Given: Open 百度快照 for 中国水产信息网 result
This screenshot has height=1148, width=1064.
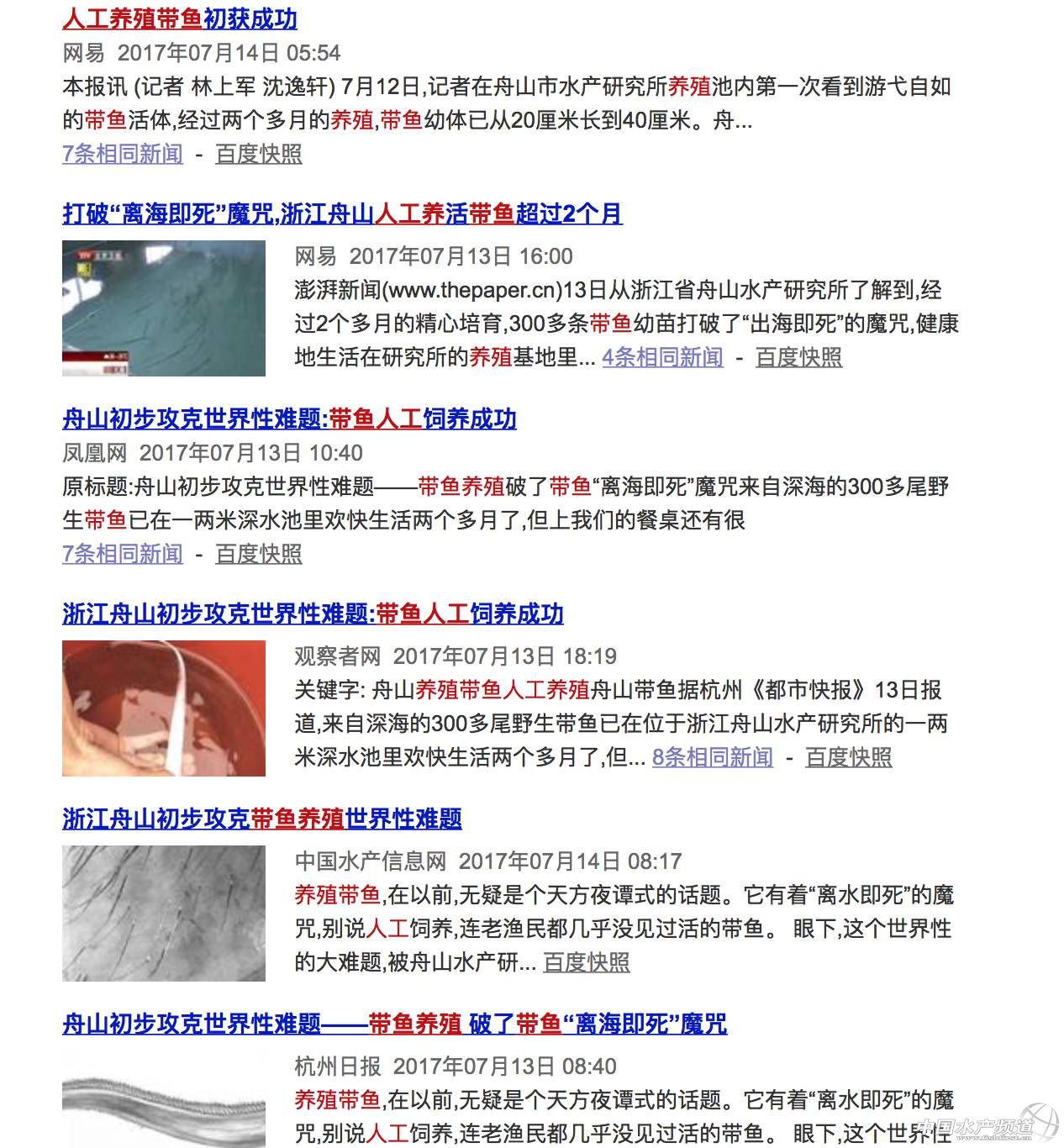Looking at the screenshot, I should click(x=586, y=962).
